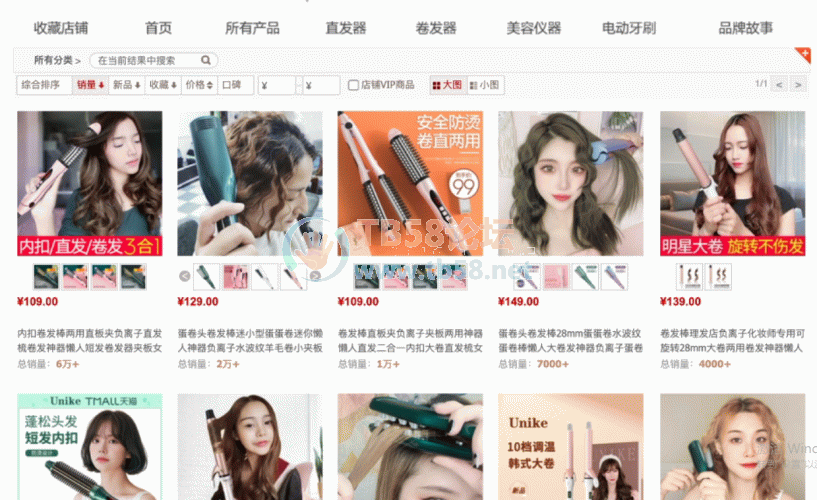Sort results by 综合排序
The width and height of the screenshot is (817, 500).
pyautogui.click(x=41, y=85)
